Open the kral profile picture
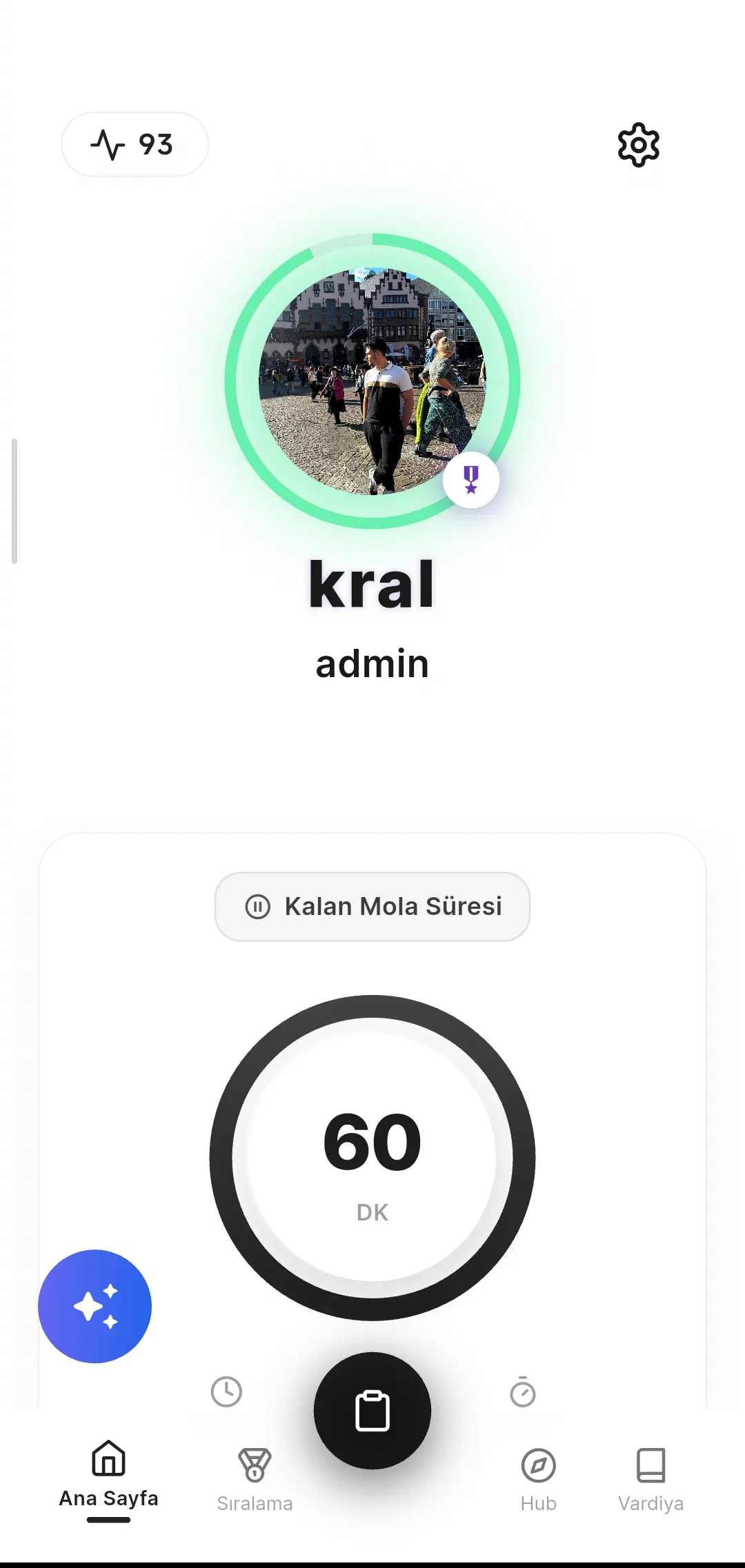 tap(372, 381)
